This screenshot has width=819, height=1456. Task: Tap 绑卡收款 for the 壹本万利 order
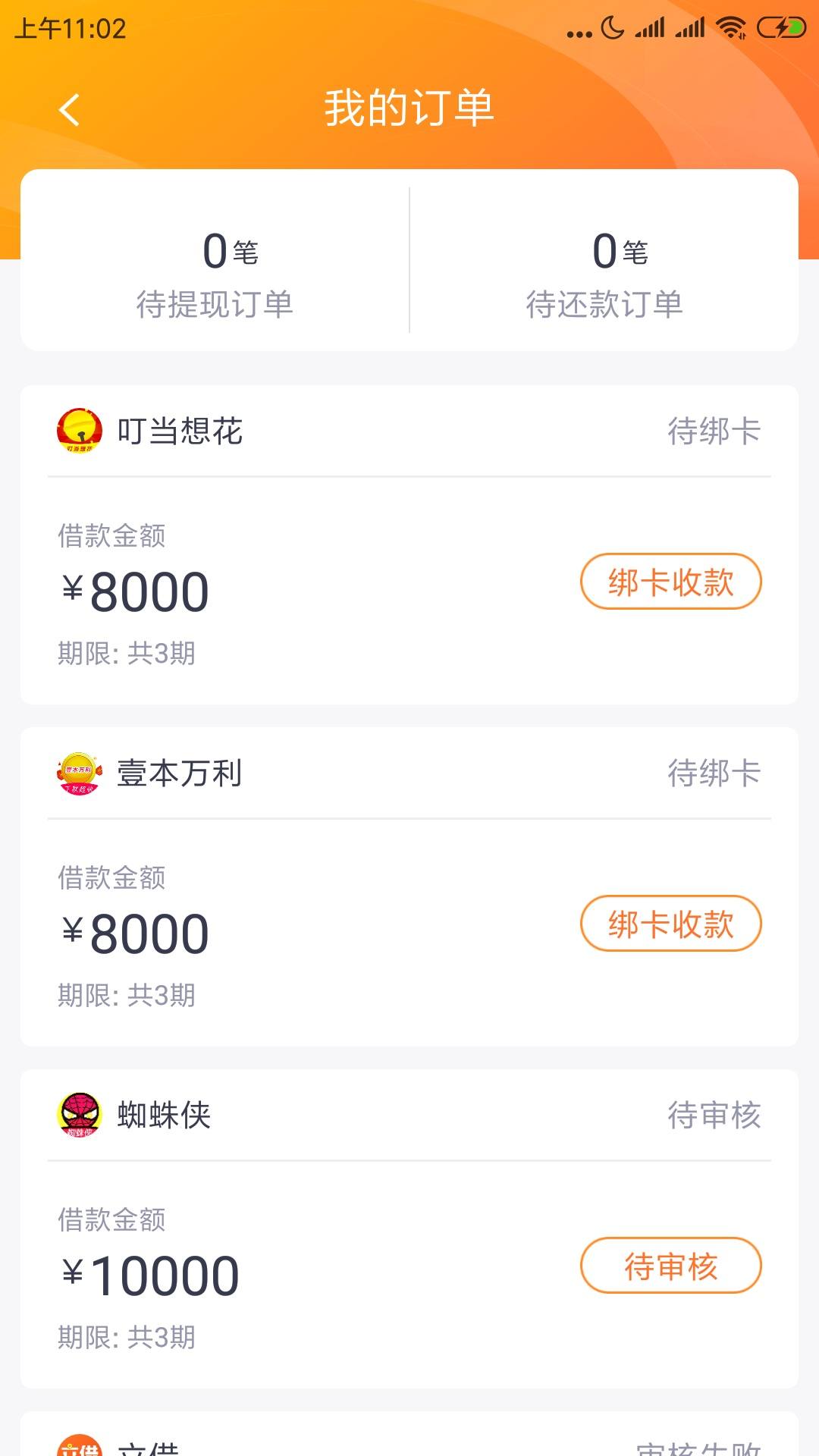point(670,924)
